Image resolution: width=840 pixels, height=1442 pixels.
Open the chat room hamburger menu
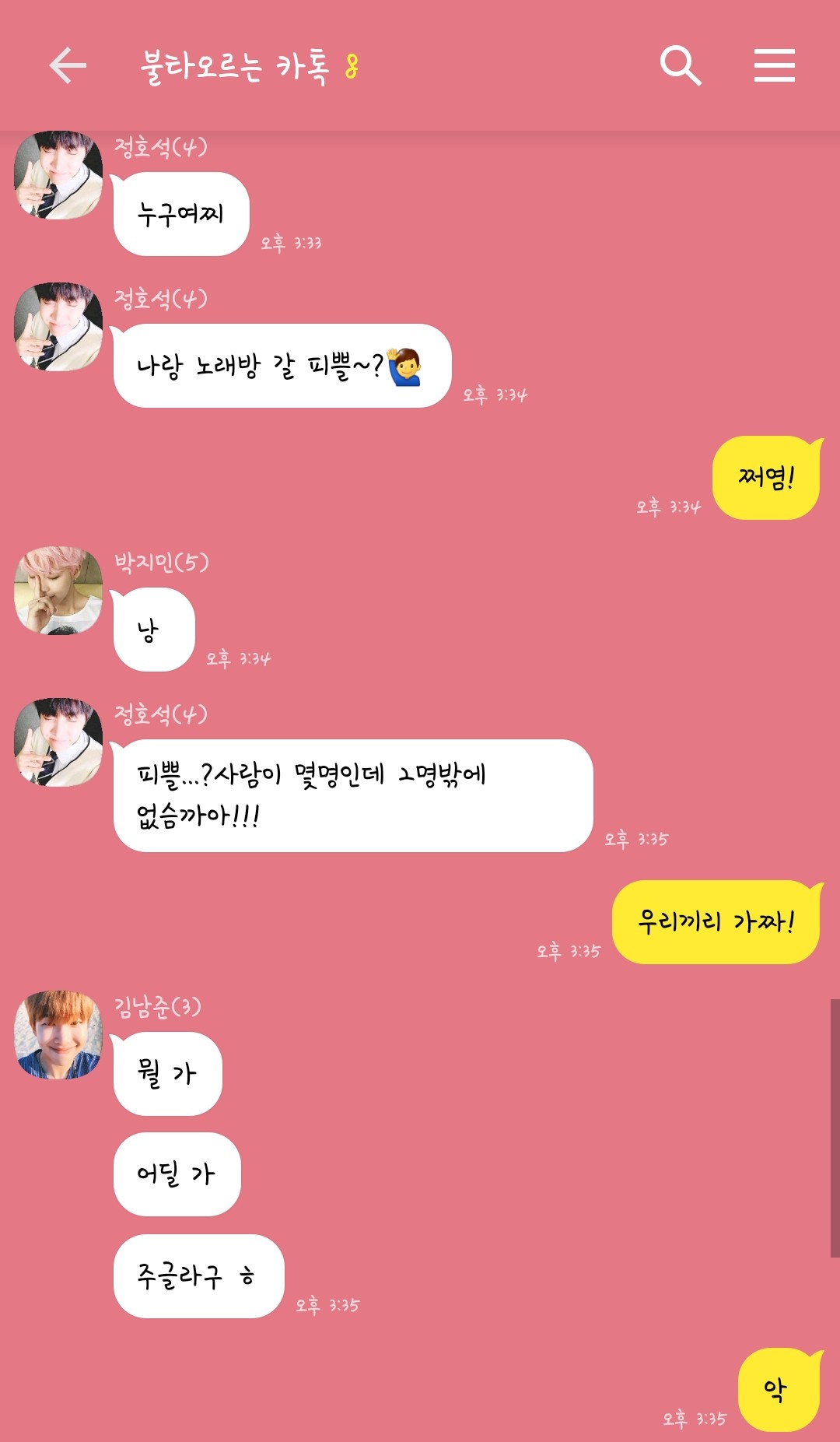pos(774,65)
